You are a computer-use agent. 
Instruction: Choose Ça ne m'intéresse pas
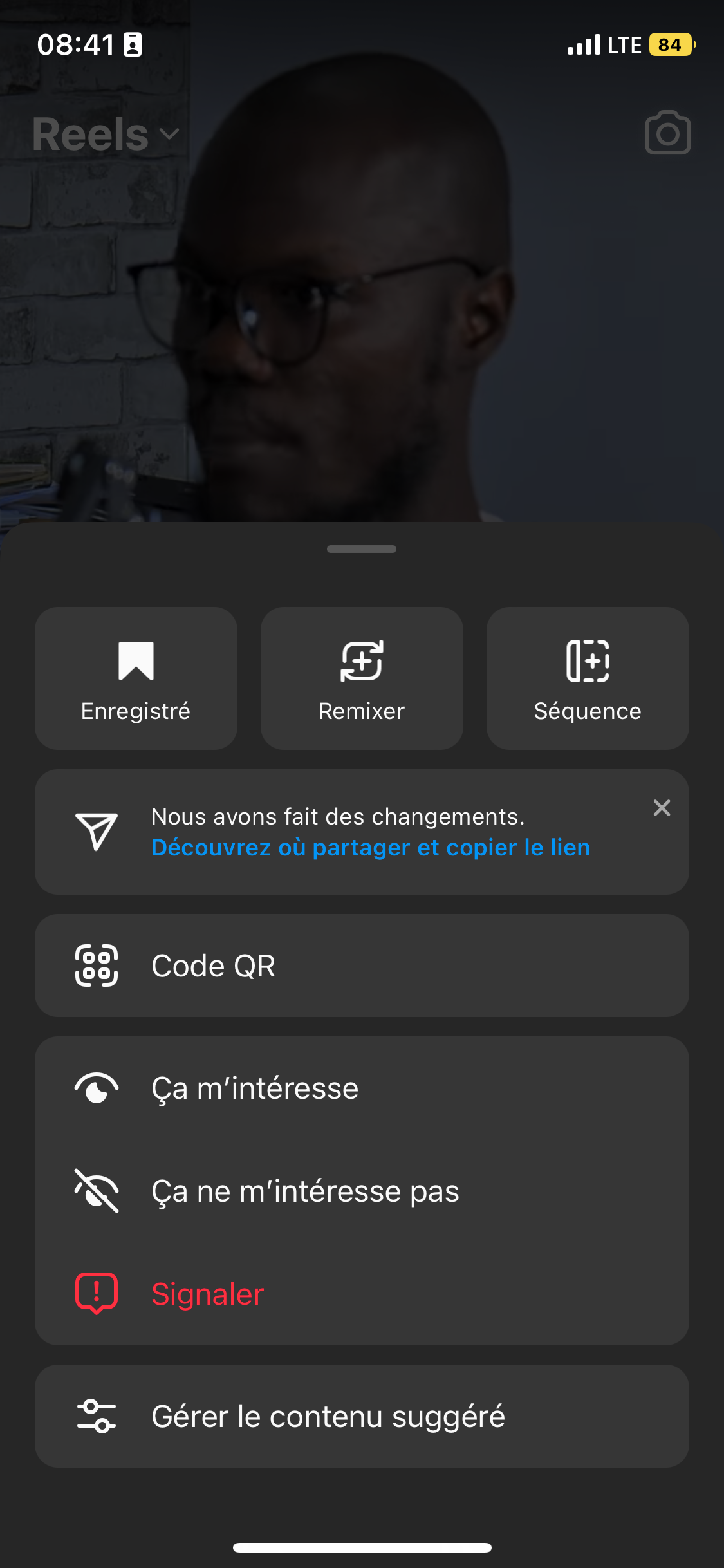click(x=362, y=1191)
